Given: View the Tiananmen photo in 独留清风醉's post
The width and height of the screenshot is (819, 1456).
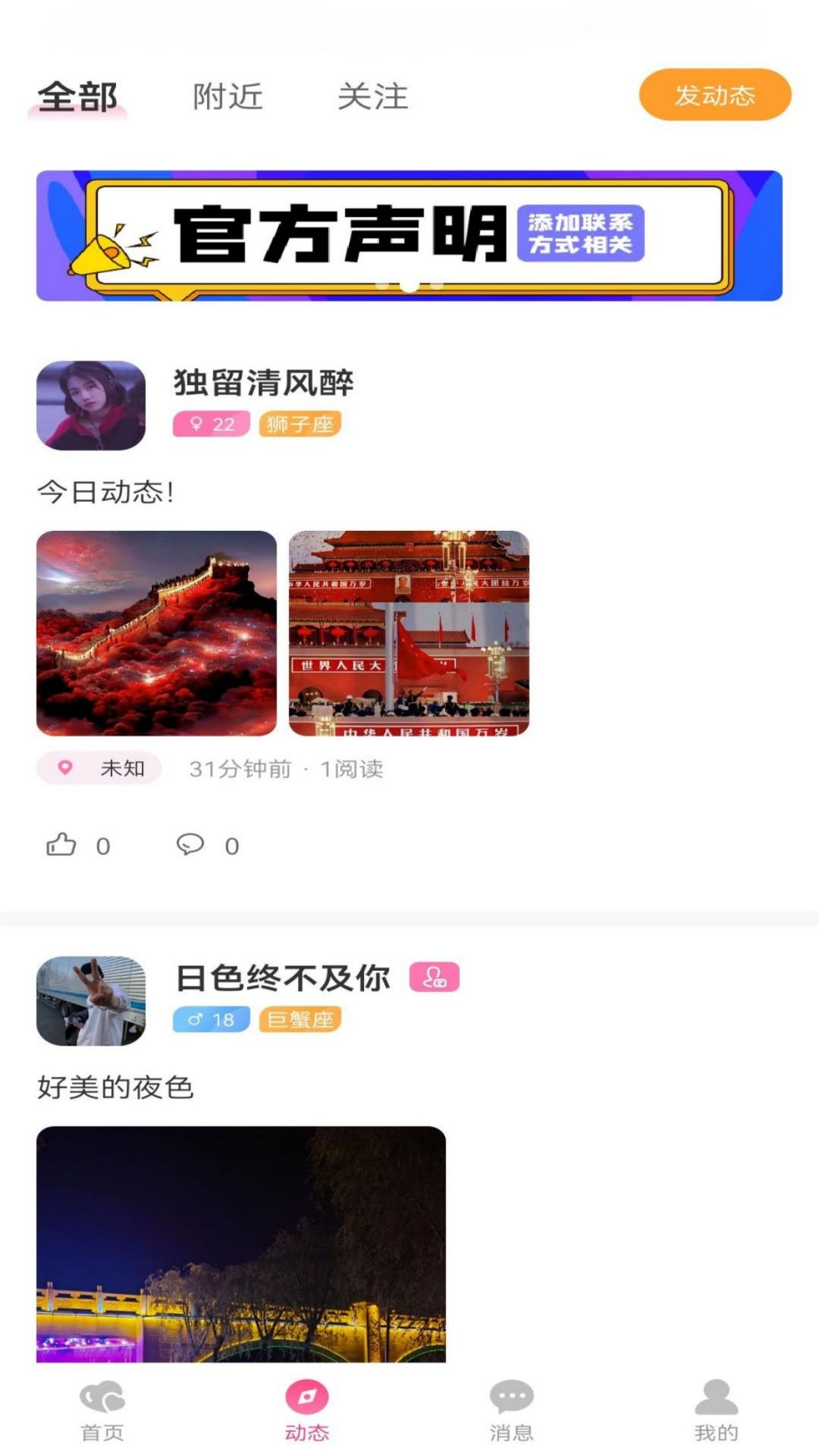Looking at the screenshot, I should coord(409,633).
